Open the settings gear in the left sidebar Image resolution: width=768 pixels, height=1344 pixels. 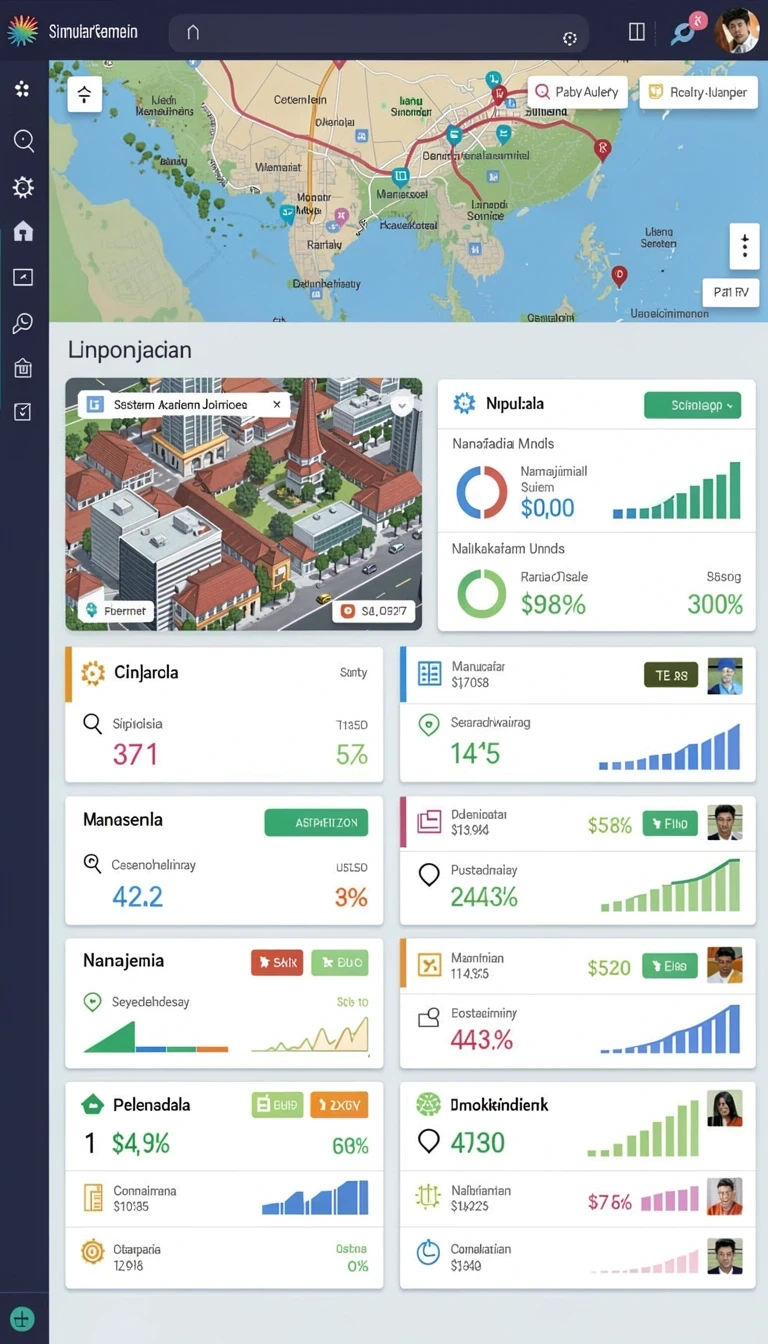[23, 187]
